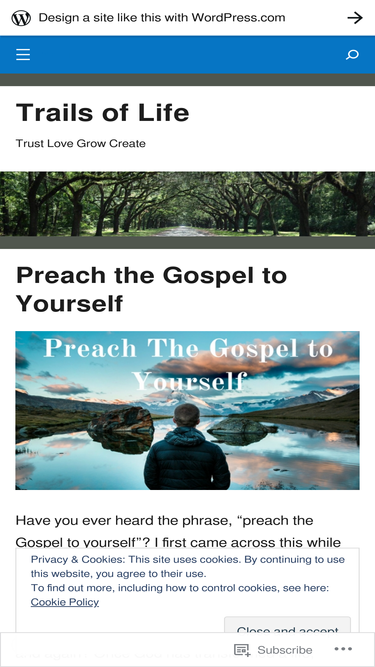Open the site search icon
Viewport: 375px width, 667px height.
[x=352, y=54]
